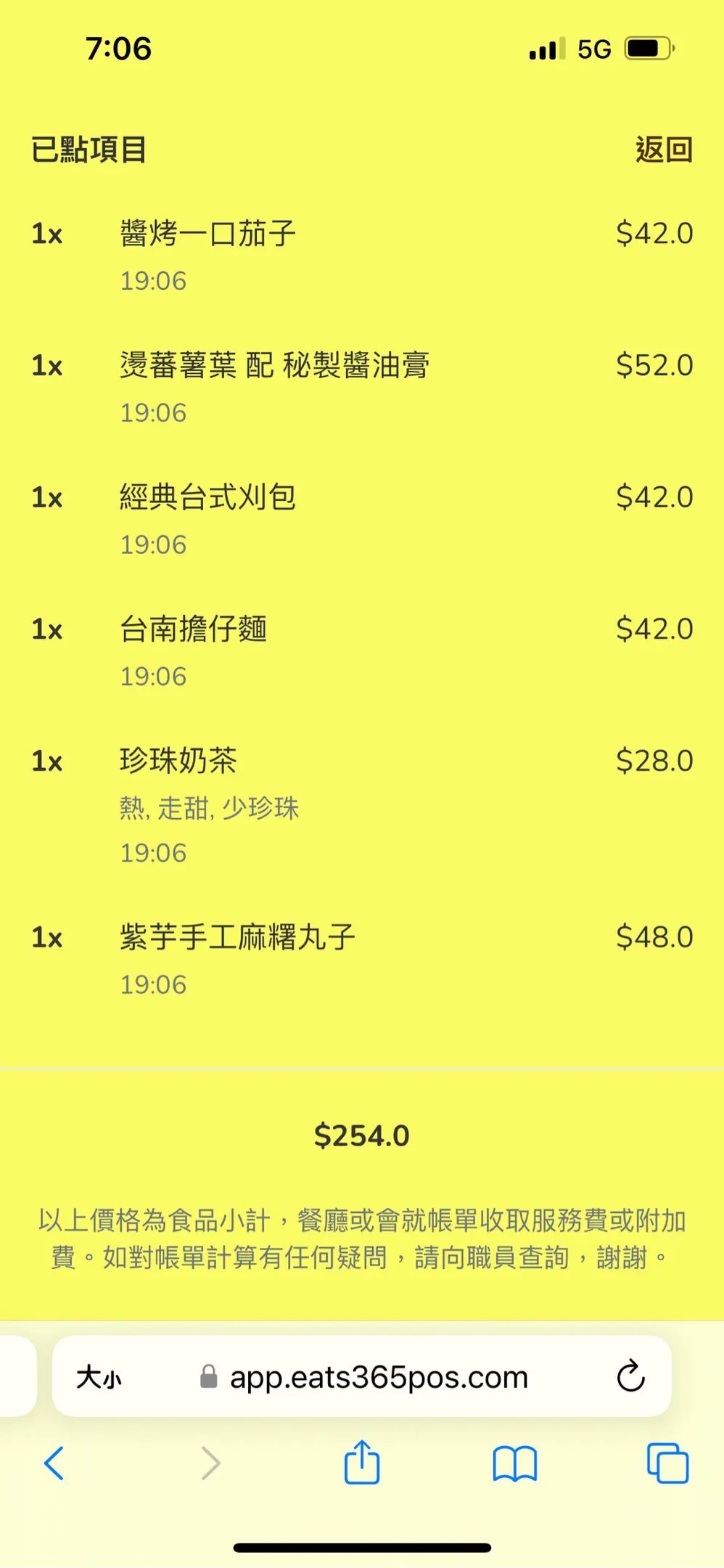Show all open Safari tabs
The width and height of the screenshot is (724, 1568).
[667, 1463]
